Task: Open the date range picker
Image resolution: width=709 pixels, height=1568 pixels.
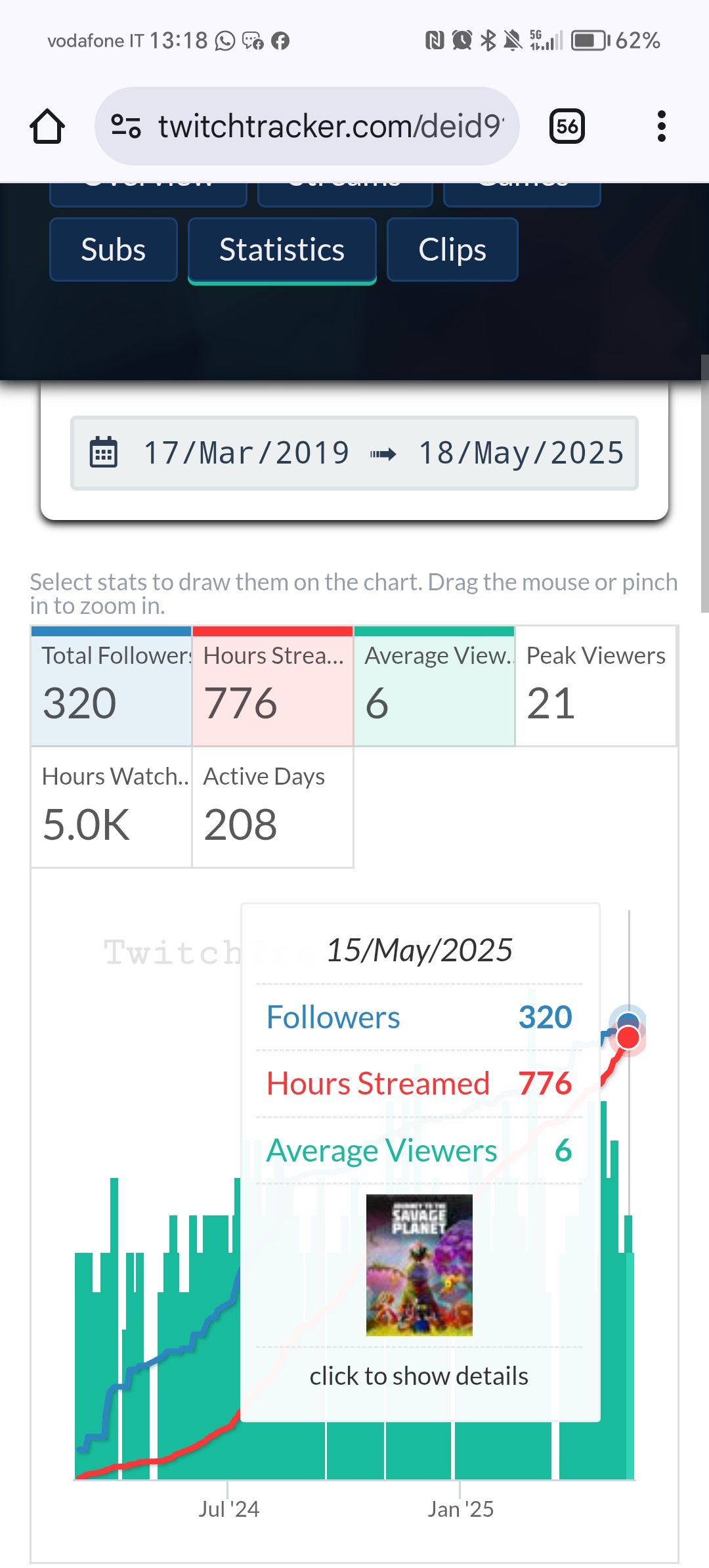Action: (354, 453)
